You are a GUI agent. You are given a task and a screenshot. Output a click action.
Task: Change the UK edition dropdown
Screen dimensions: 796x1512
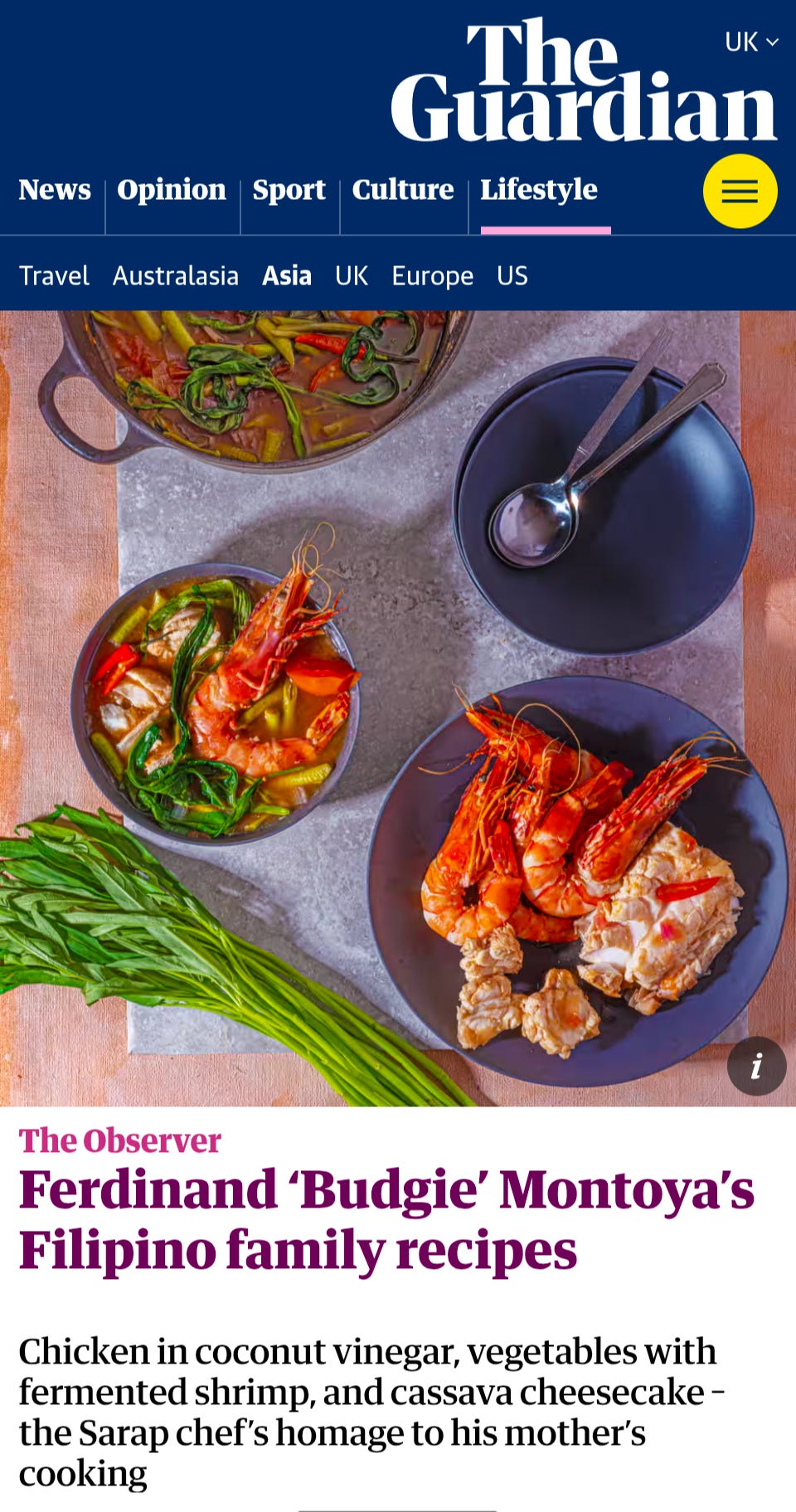click(x=751, y=42)
